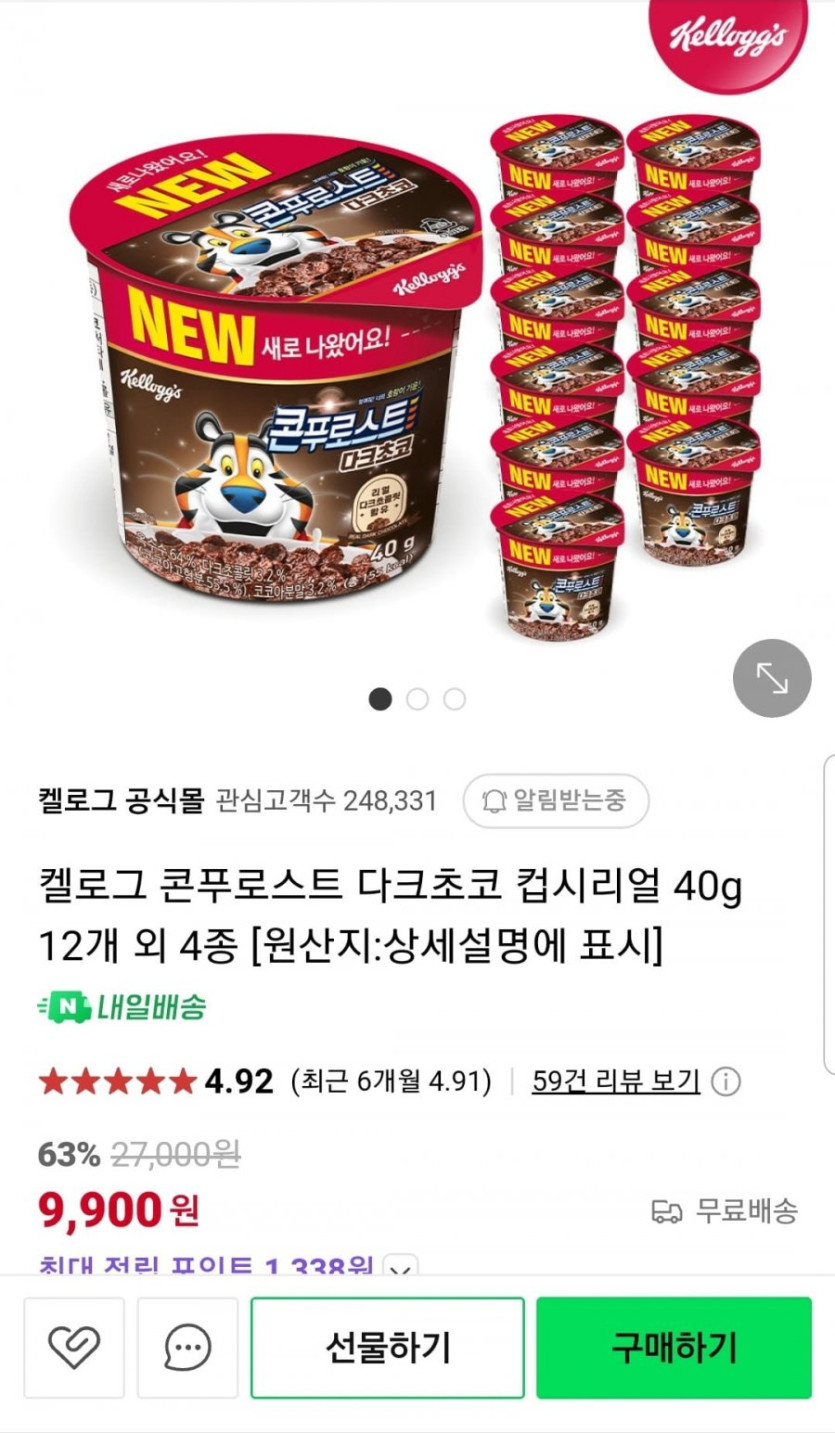835x1433 pixels.
Task: Select the second carousel dot indicator
Action: point(417,699)
